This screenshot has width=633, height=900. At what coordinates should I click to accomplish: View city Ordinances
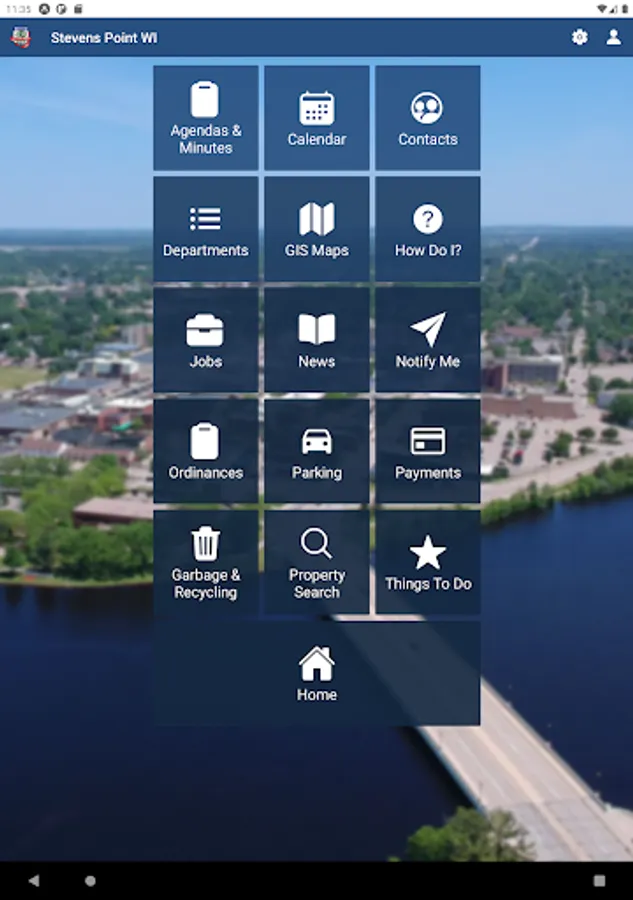(206, 451)
